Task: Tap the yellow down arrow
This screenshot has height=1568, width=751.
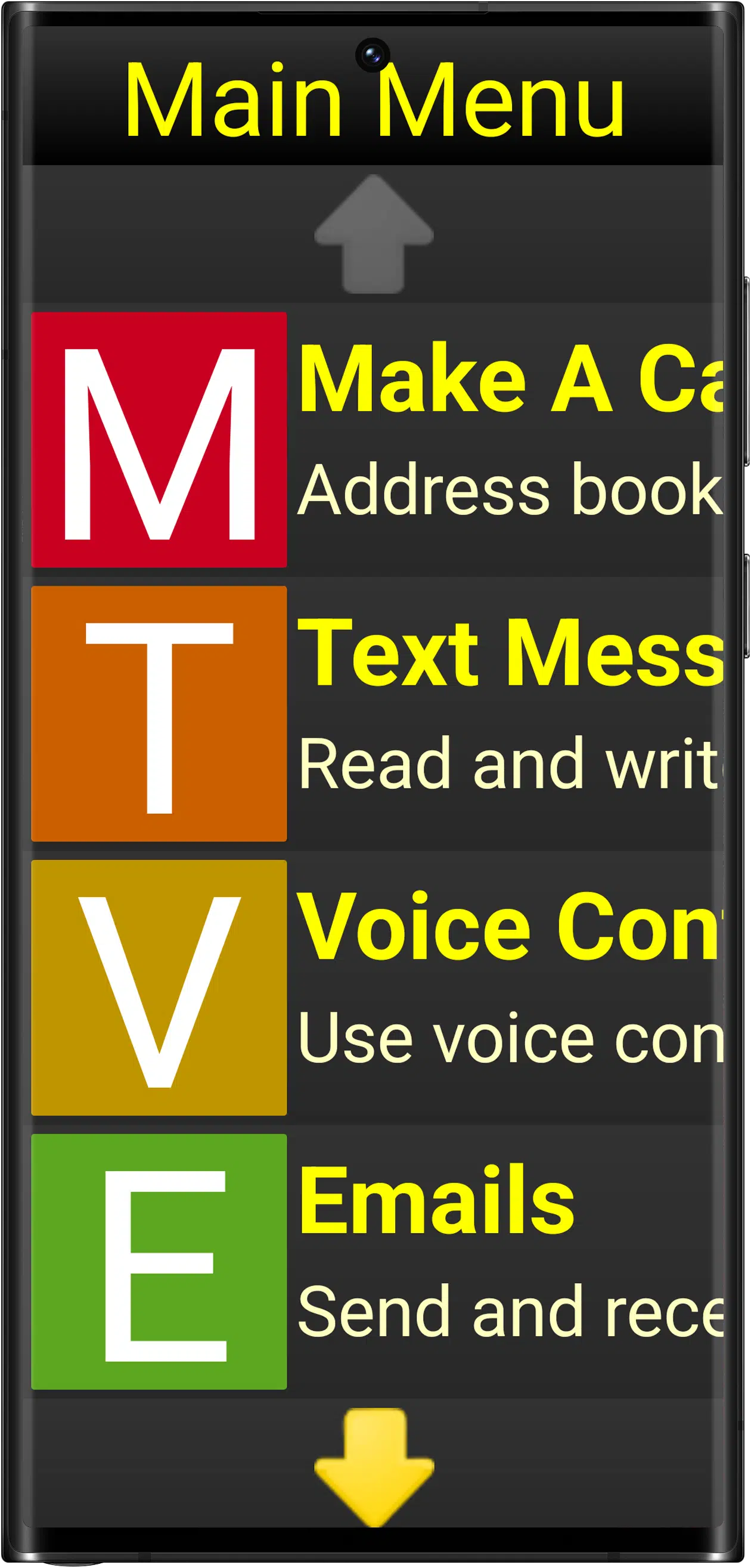Action: click(x=374, y=1465)
